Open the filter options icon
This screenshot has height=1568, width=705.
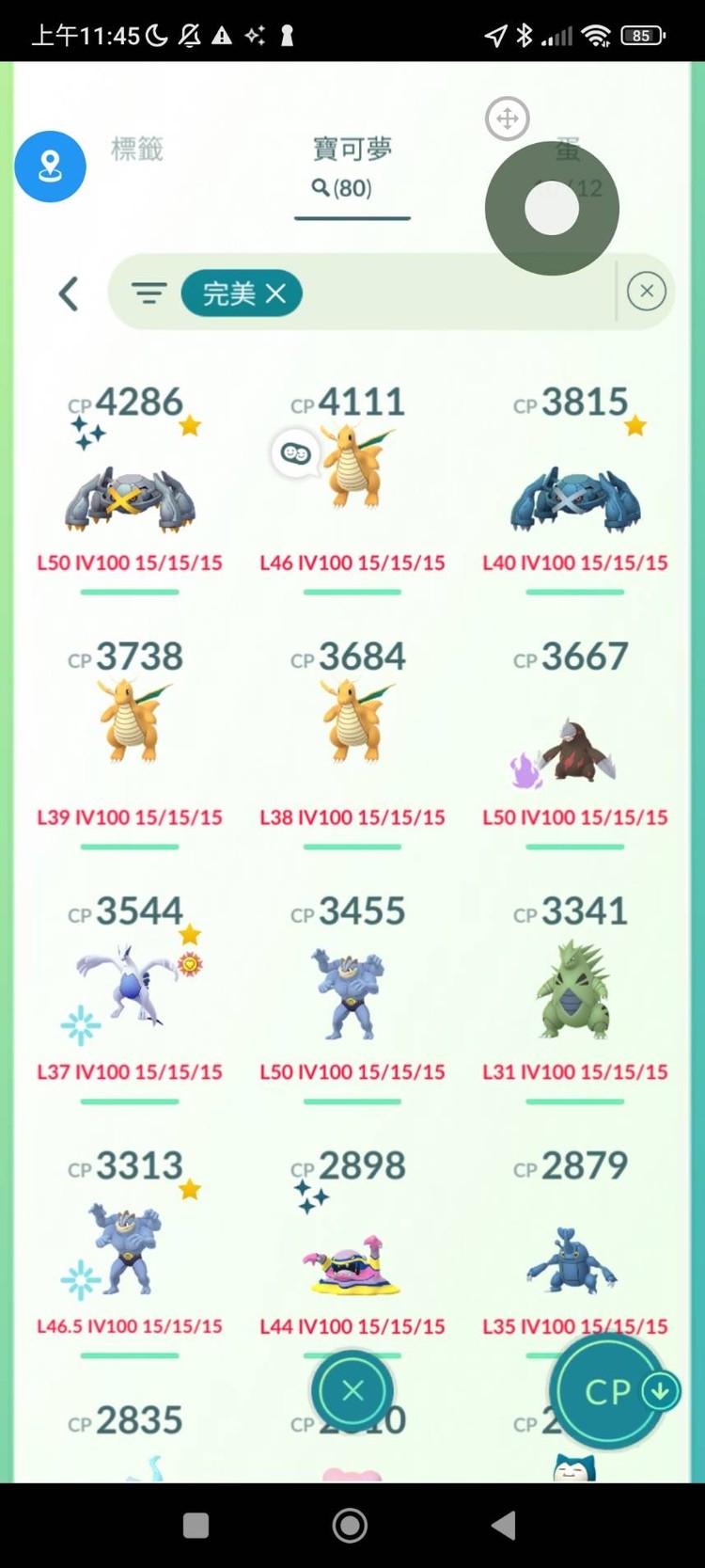coord(149,294)
